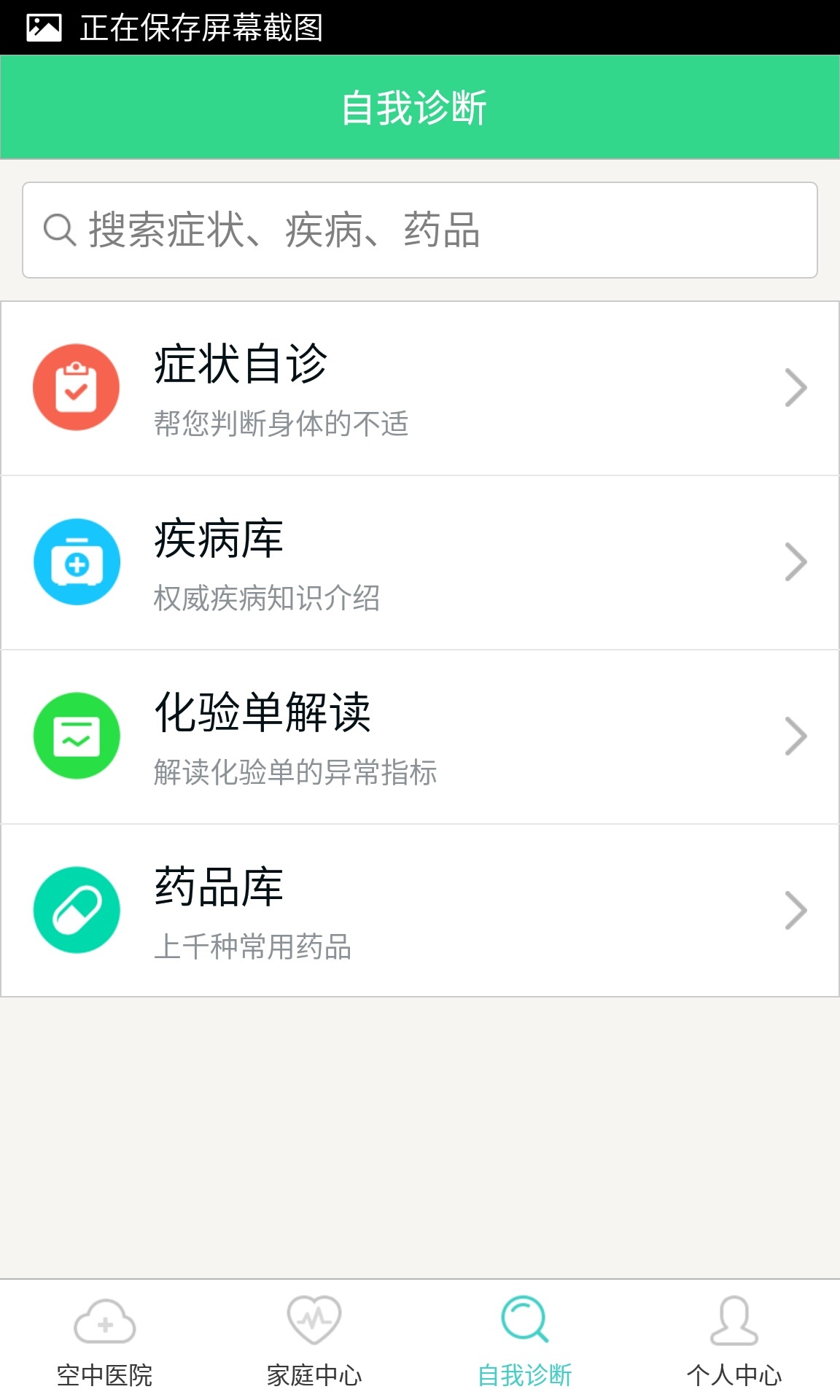Expand the 化验单解读 row chevron
Image resolution: width=840 pixels, height=1400 pixels.
pyautogui.click(x=795, y=735)
